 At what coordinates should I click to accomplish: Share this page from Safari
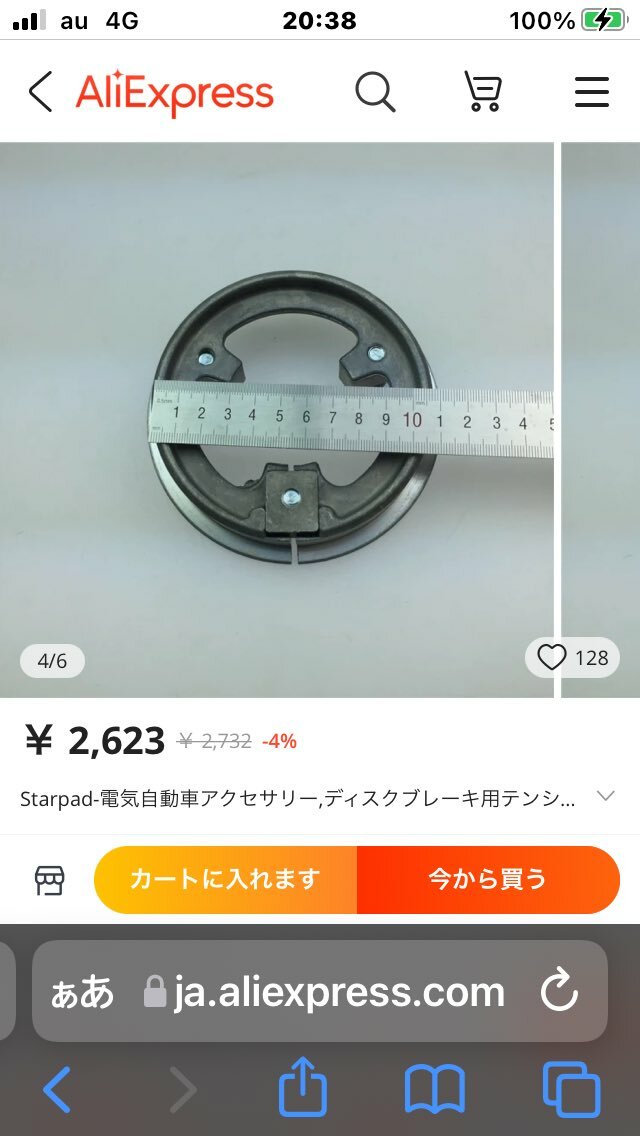click(303, 1089)
